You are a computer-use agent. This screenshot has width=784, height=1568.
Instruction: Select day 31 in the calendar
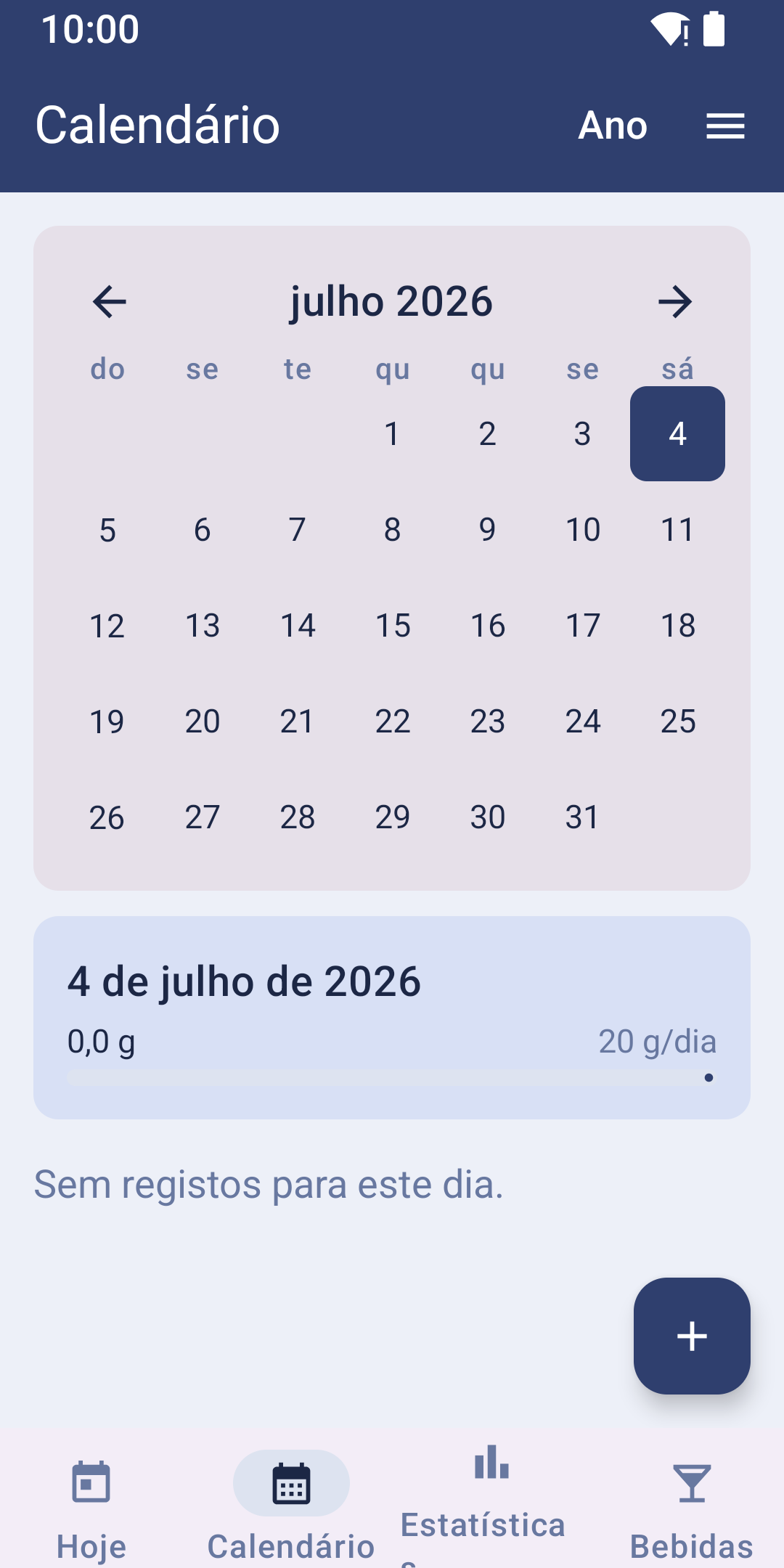[x=582, y=817]
